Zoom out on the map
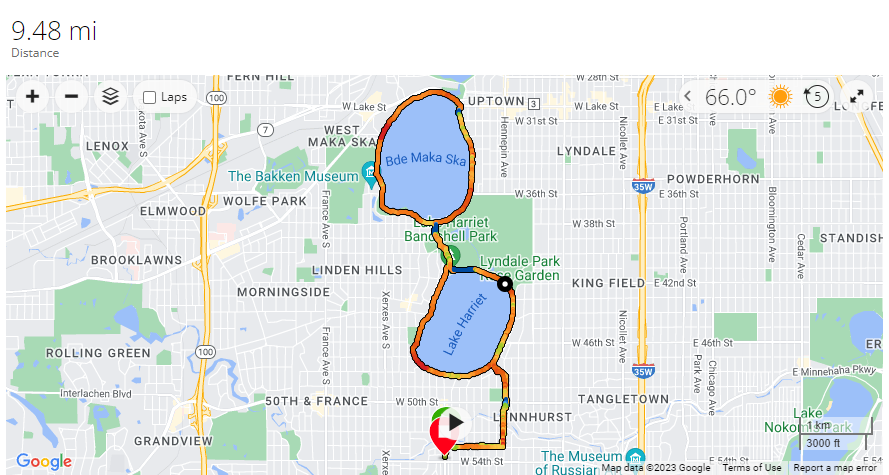 click(x=71, y=97)
